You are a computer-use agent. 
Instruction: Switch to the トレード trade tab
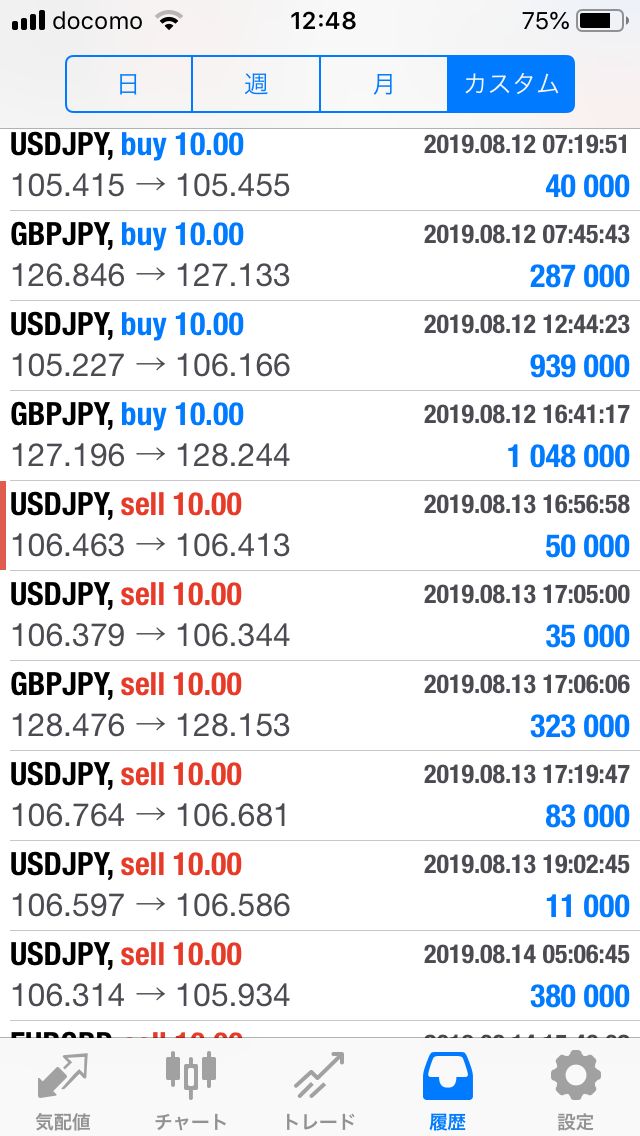(319, 1088)
